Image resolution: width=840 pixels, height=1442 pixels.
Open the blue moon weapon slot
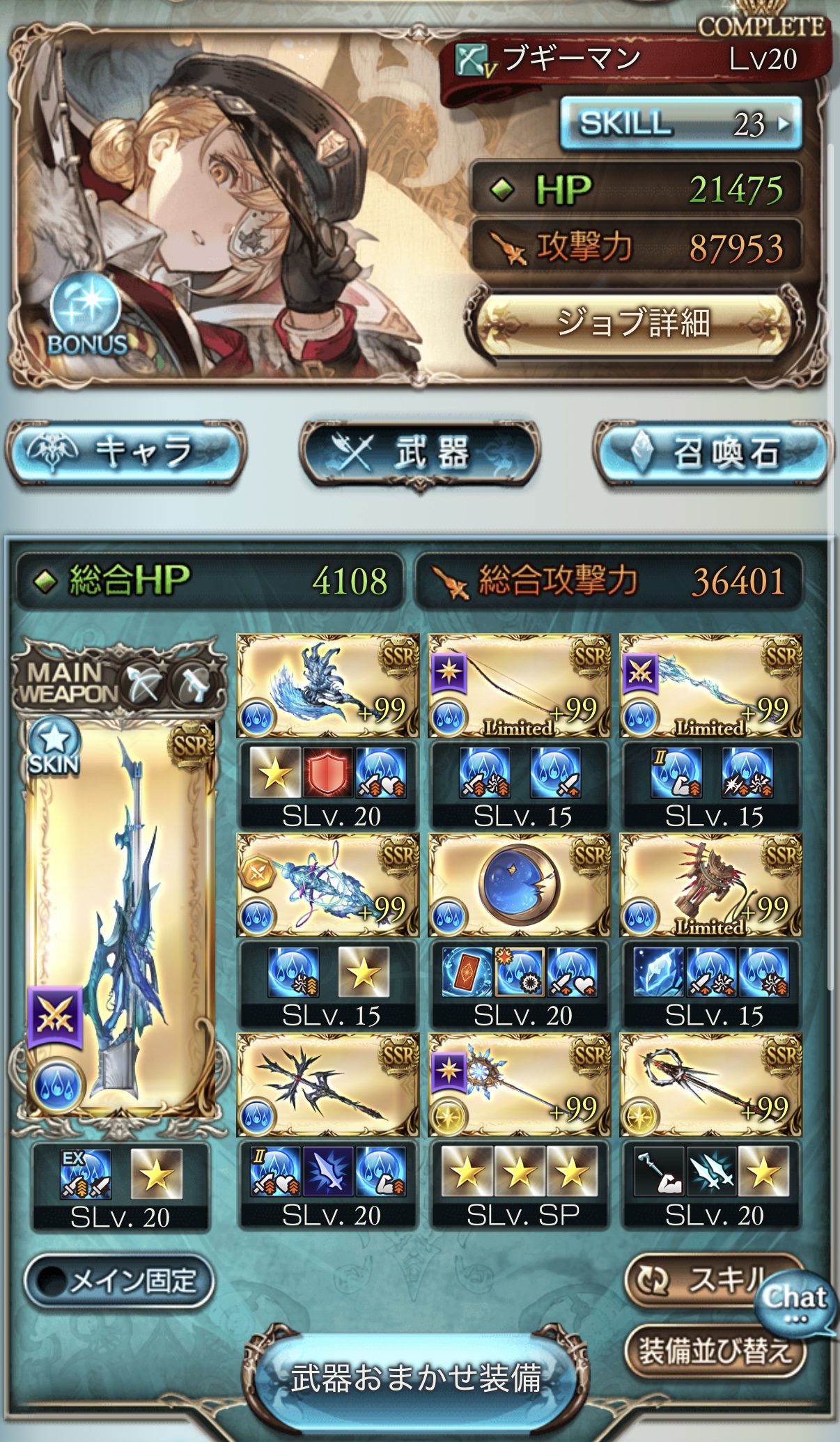click(519, 885)
